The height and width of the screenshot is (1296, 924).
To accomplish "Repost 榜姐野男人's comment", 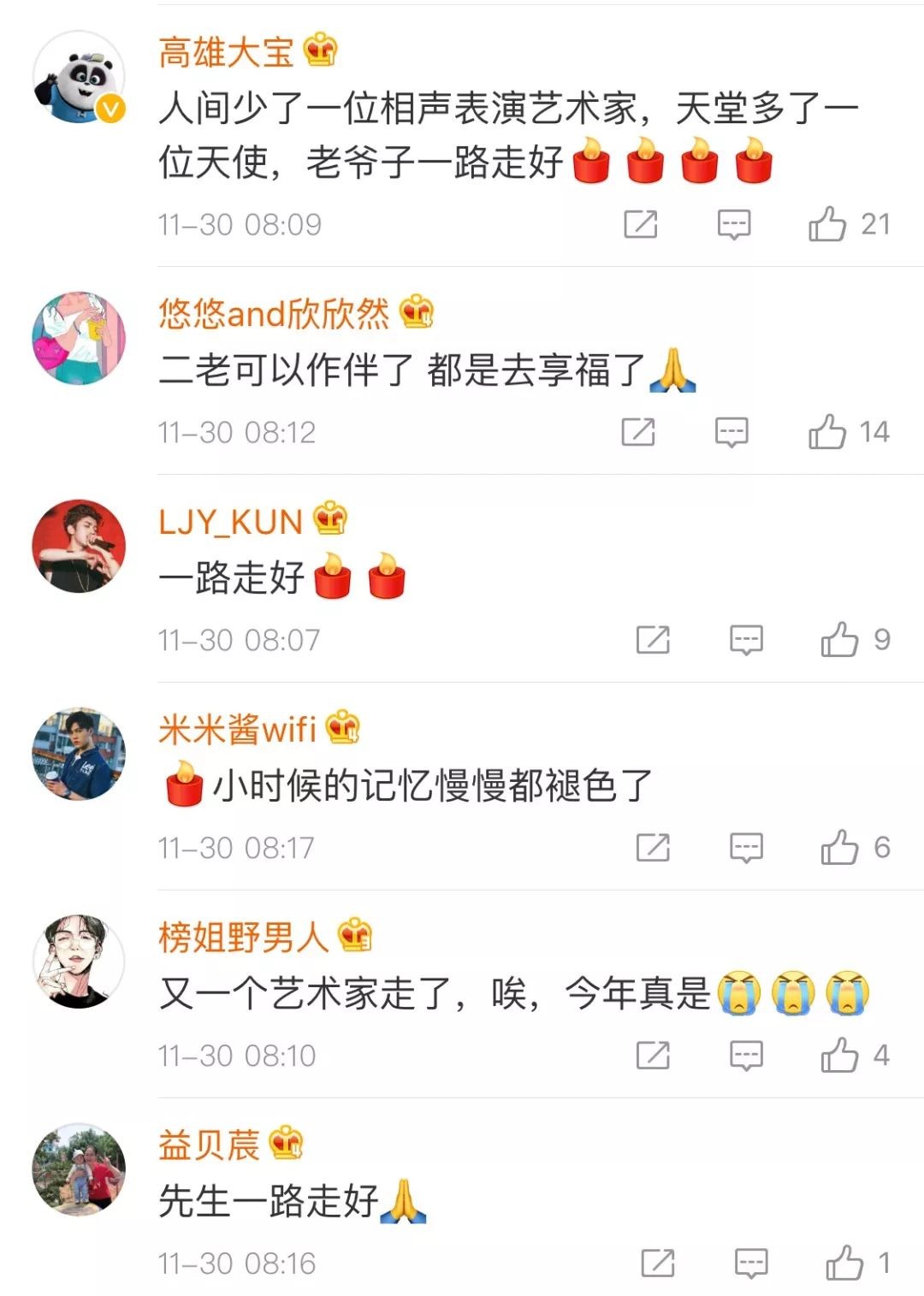I will point(653,1056).
